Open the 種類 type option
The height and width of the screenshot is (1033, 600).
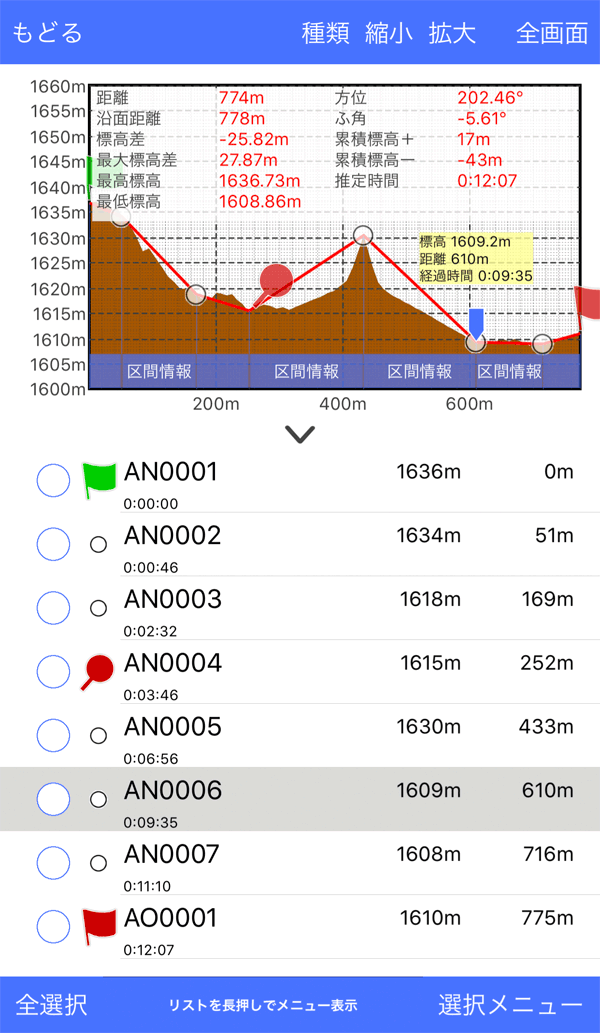(x=325, y=33)
